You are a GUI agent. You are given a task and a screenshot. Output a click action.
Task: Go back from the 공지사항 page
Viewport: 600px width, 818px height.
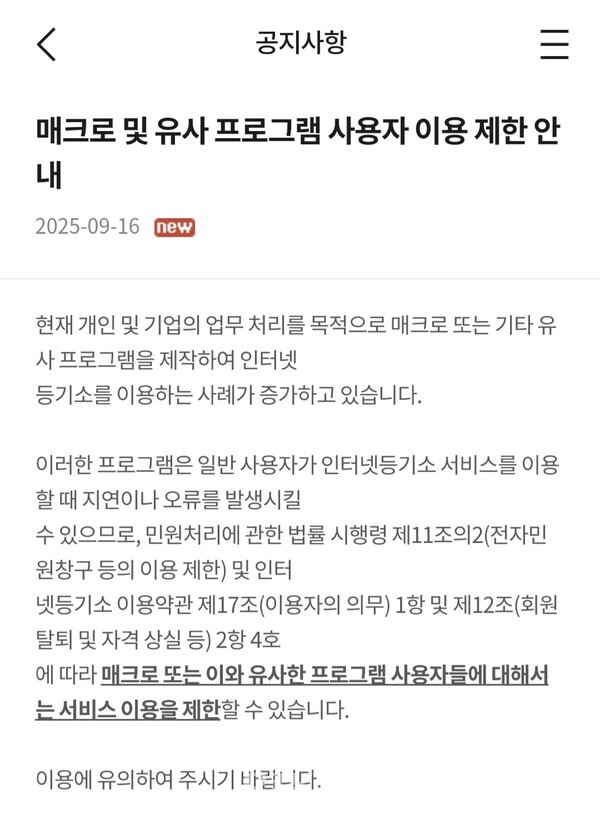click(46, 45)
